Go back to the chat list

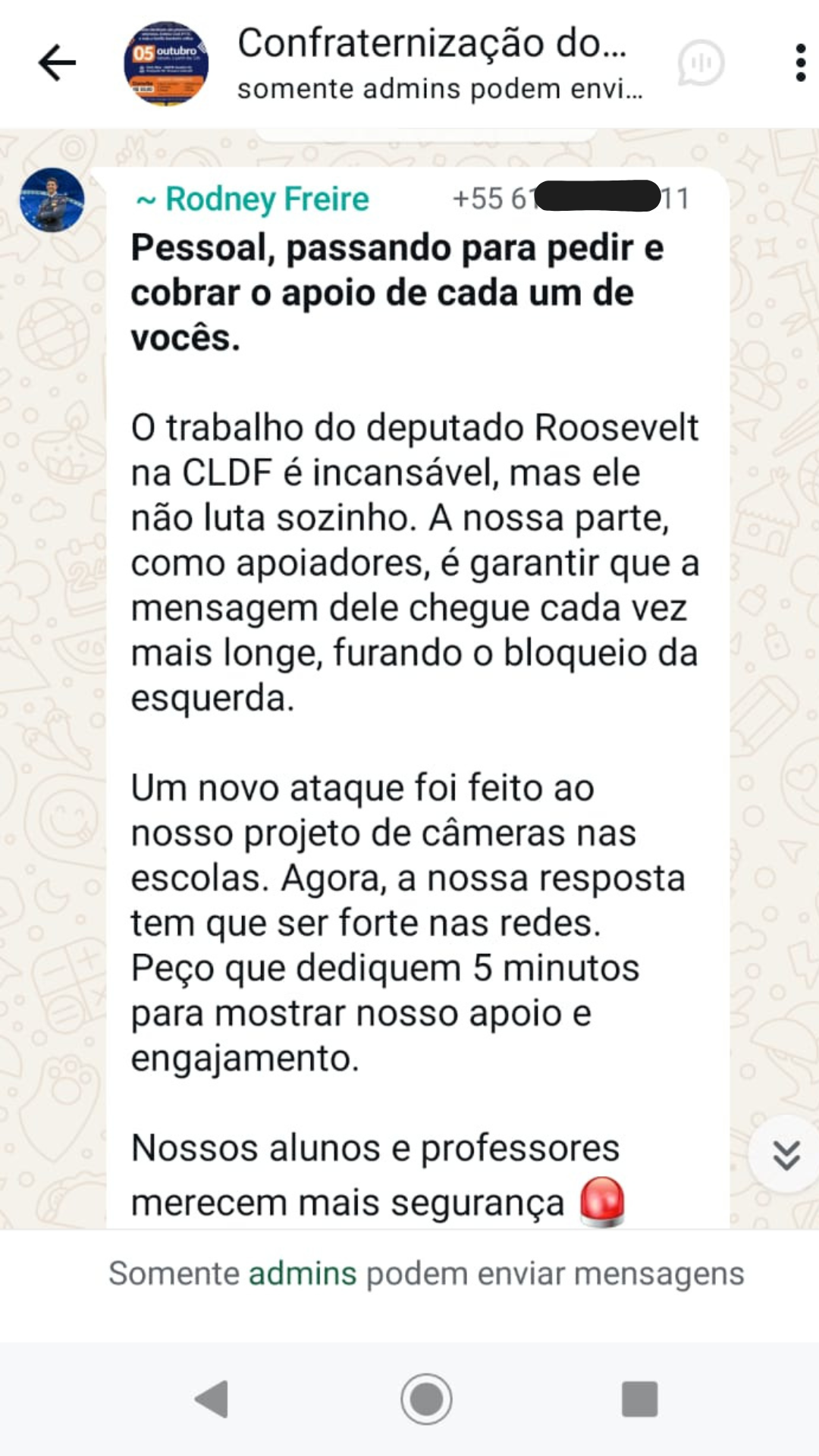pos(58,63)
